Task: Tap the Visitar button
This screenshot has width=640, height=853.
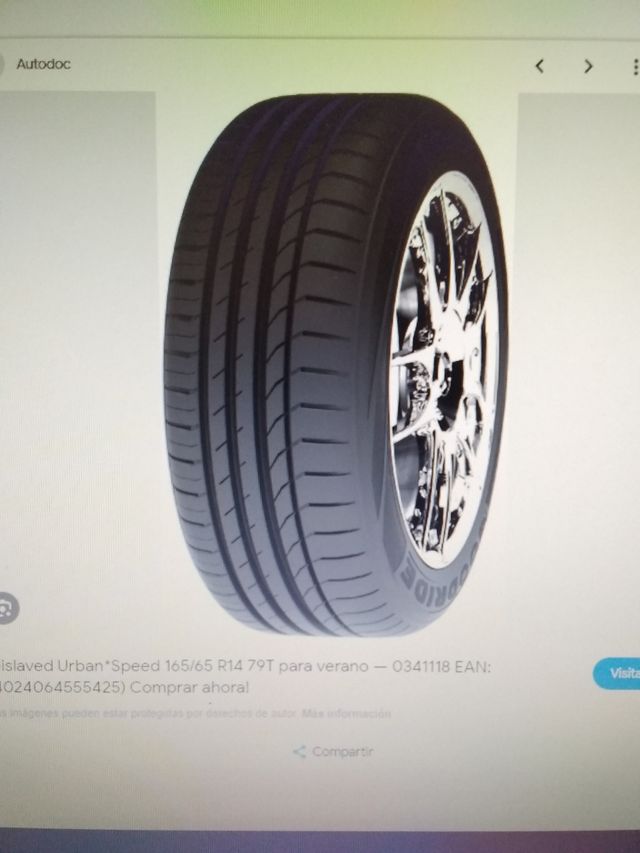Action: [620, 673]
